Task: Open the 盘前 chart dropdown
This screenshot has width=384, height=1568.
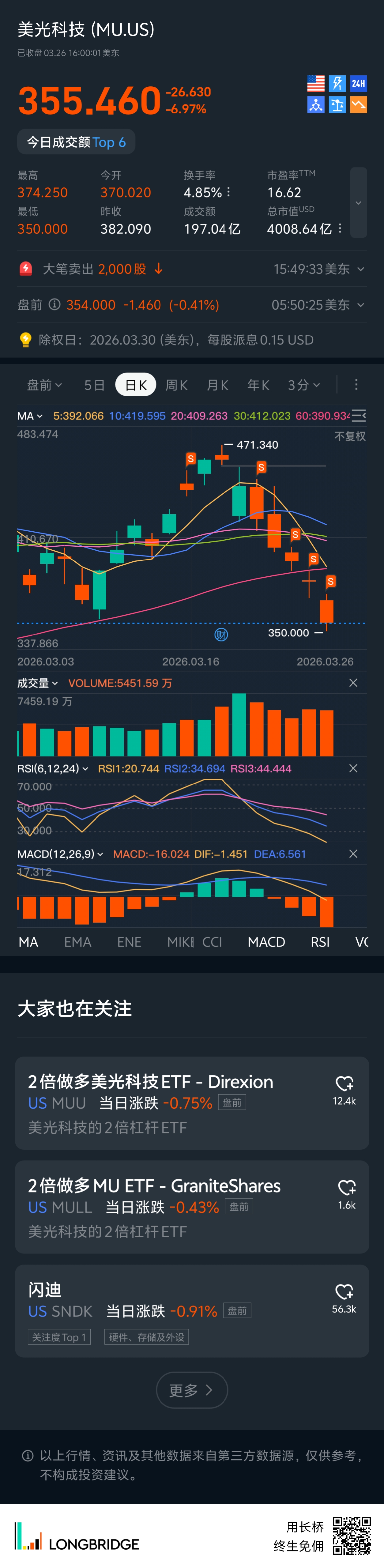Action: [x=44, y=385]
